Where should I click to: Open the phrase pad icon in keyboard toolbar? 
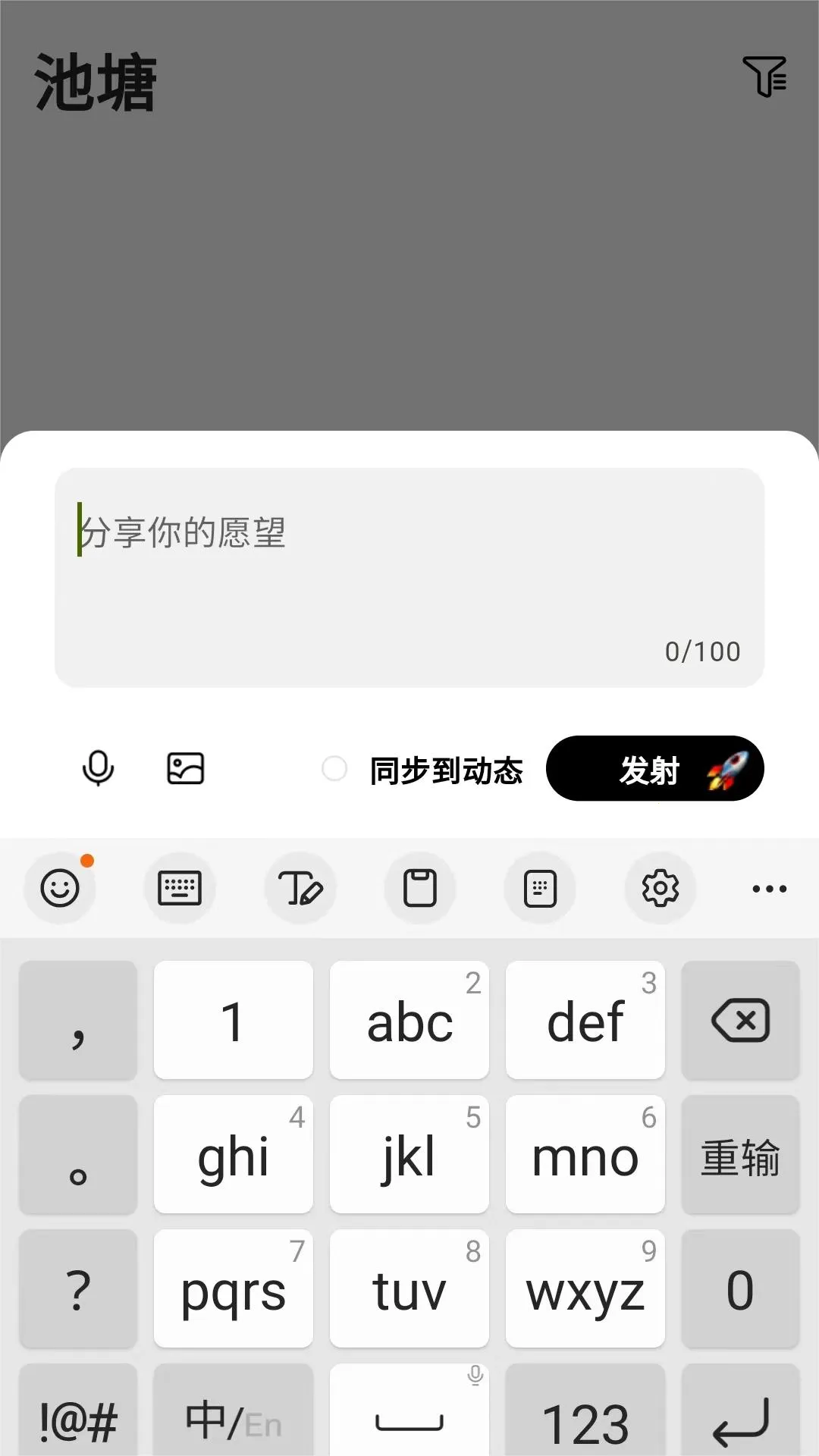tap(540, 888)
